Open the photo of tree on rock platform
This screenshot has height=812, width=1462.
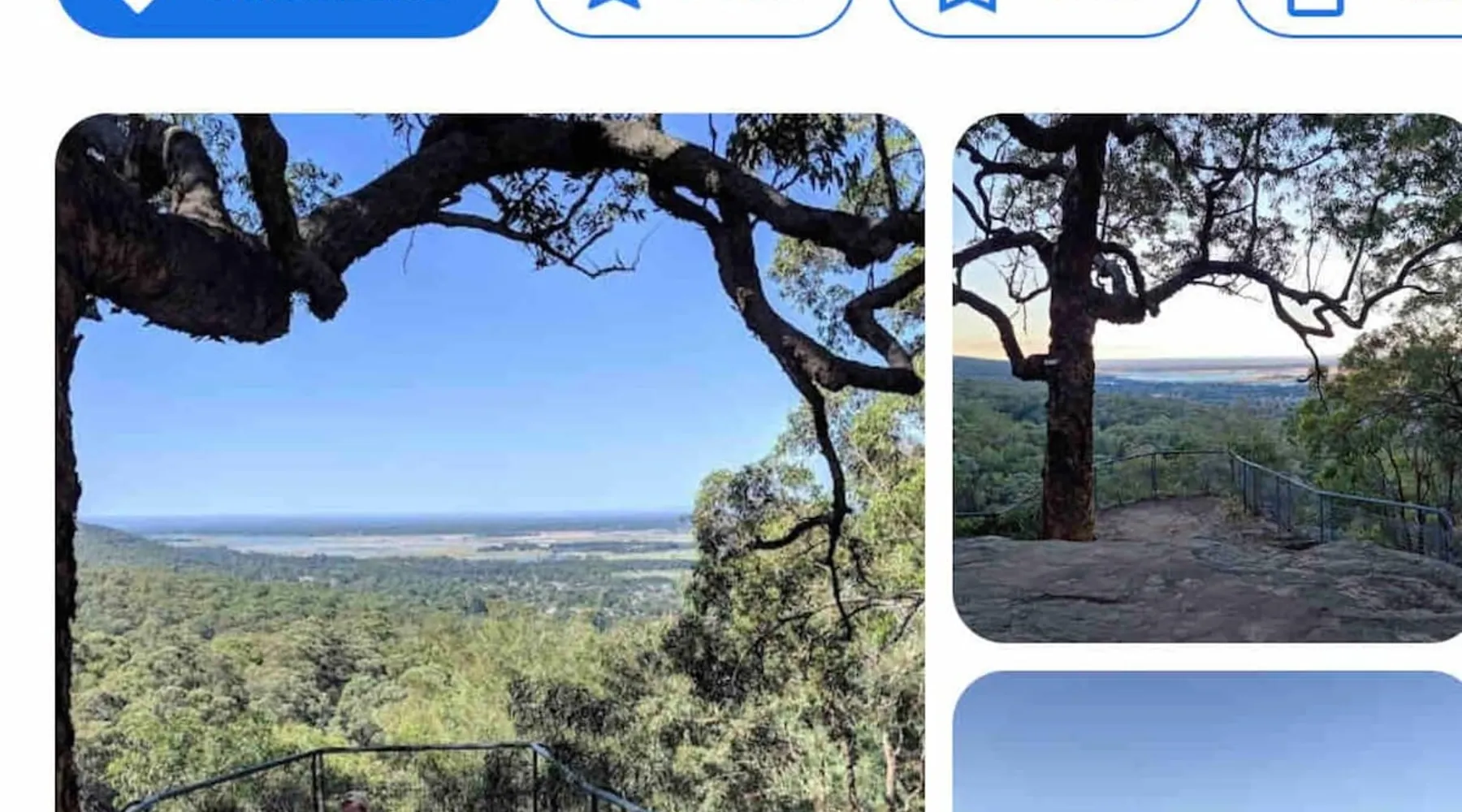point(1207,378)
